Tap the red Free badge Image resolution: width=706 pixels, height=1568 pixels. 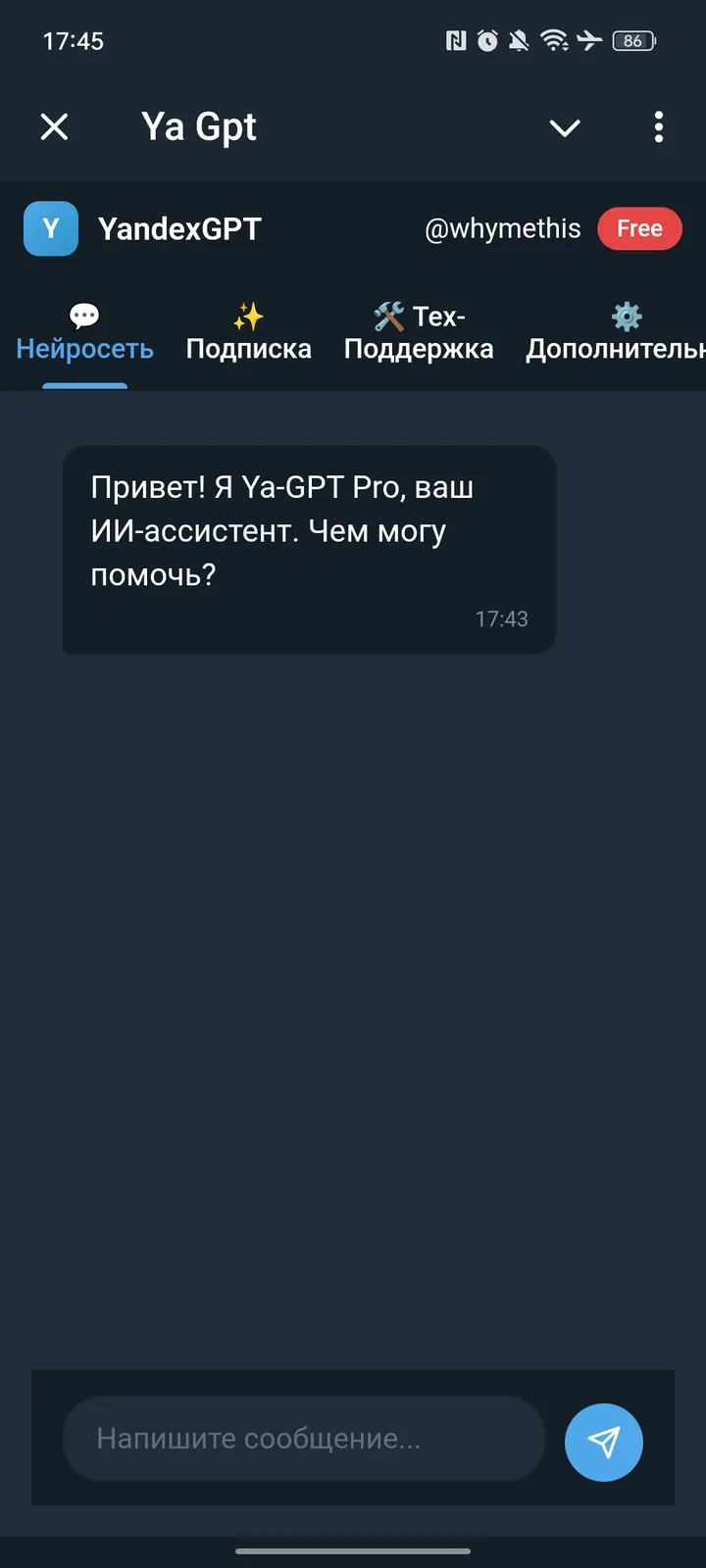(x=639, y=227)
